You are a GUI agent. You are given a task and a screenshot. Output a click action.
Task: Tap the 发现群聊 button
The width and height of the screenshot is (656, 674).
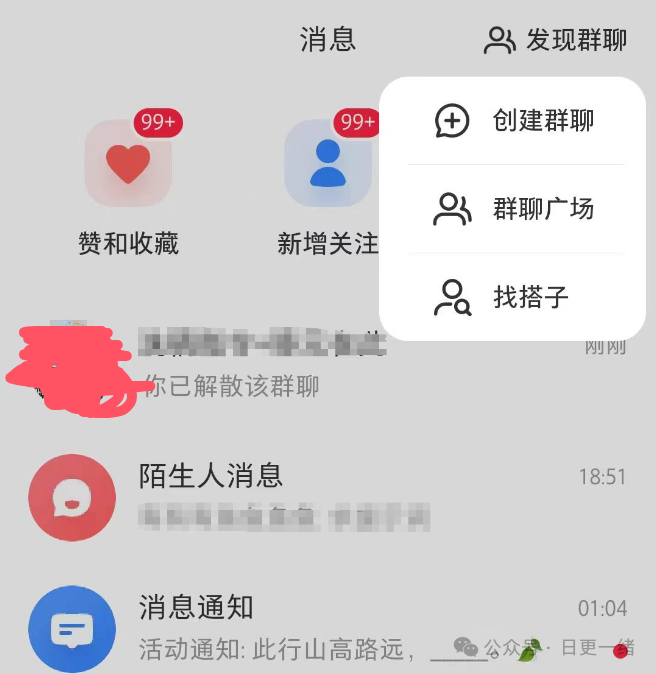click(x=556, y=40)
